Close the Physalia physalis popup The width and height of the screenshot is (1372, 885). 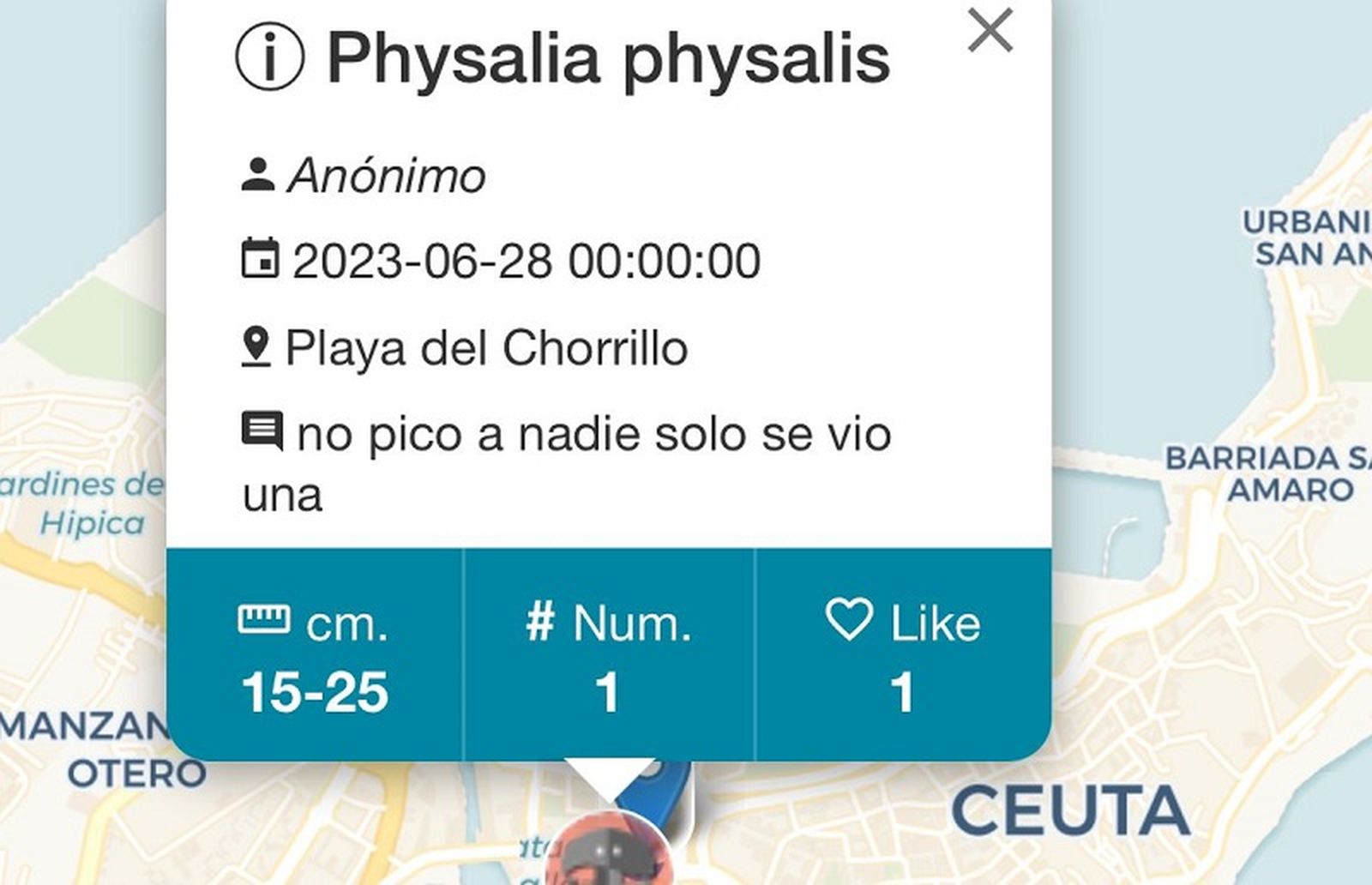tap(990, 31)
